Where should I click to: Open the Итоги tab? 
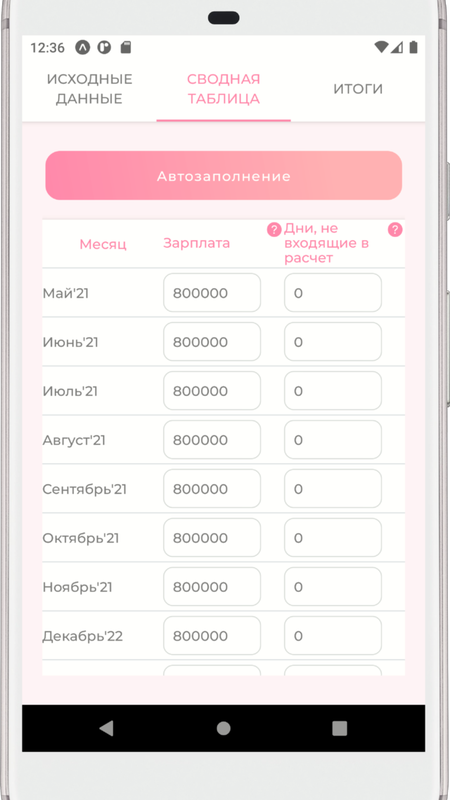pyautogui.click(x=358, y=89)
